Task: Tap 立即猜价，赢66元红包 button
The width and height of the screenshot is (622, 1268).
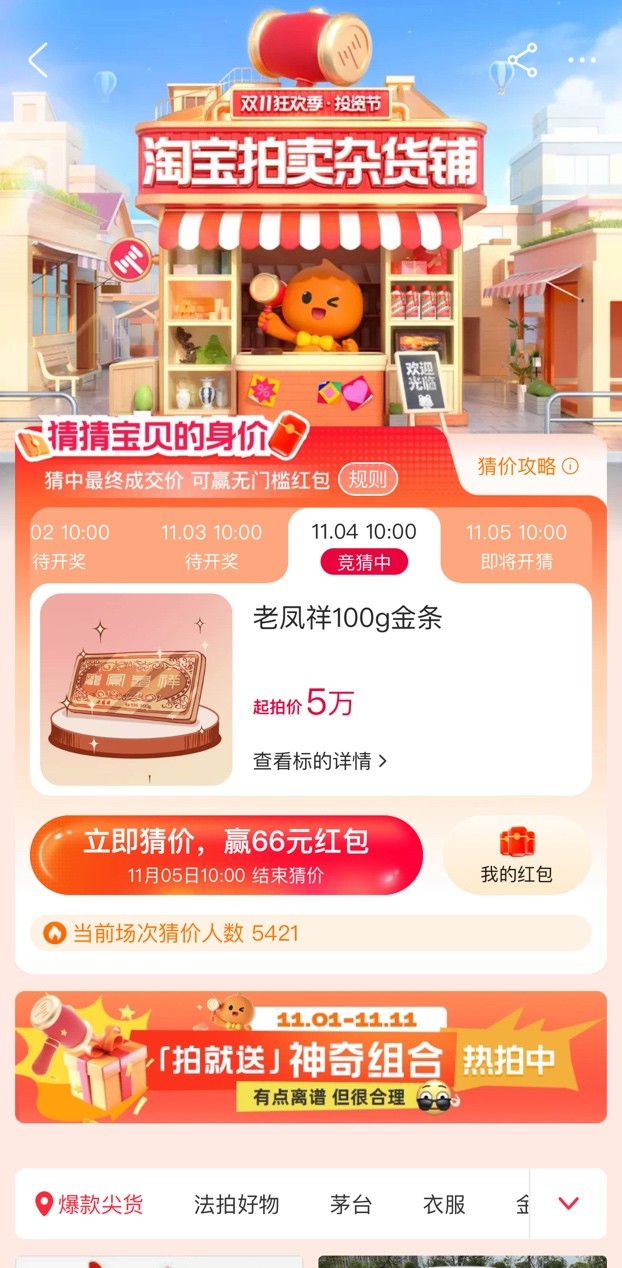Action: pos(226,855)
